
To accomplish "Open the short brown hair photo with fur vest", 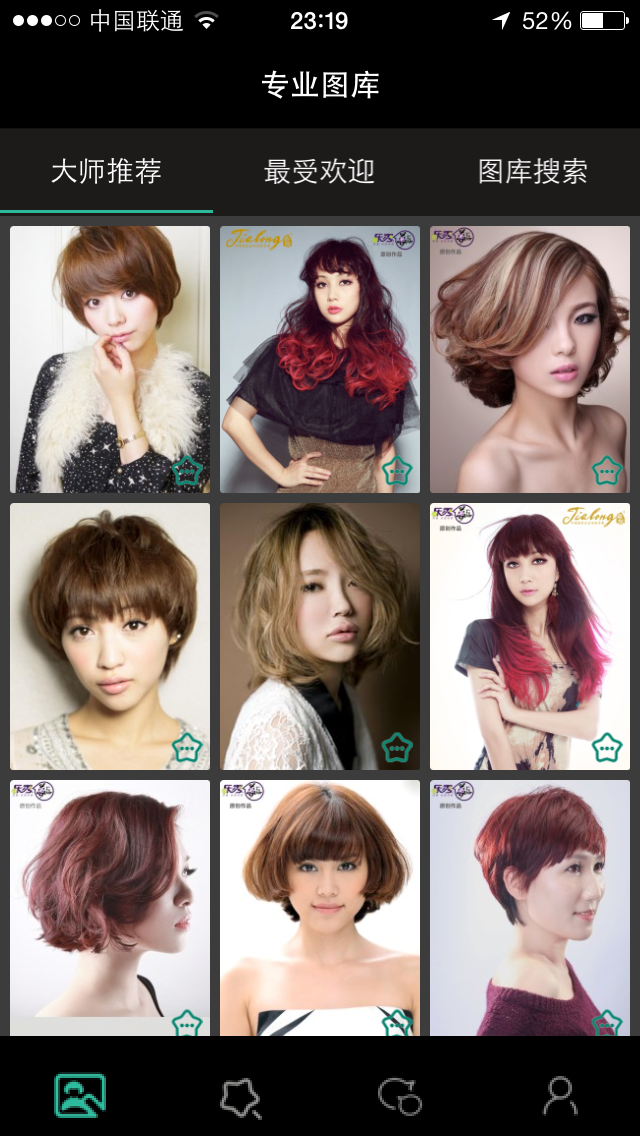I will click(x=110, y=359).
